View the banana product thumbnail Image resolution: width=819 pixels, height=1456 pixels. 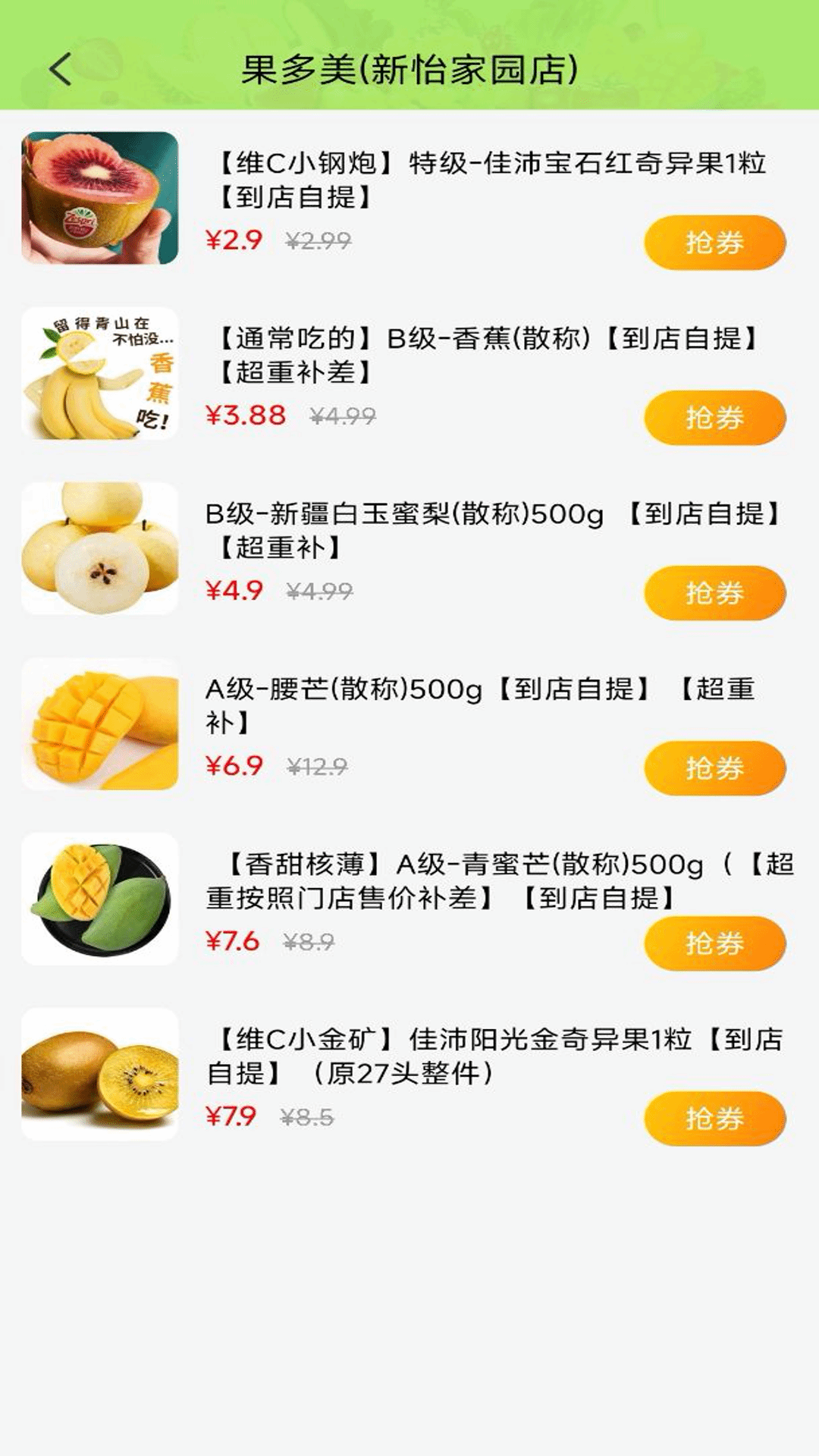click(99, 372)
